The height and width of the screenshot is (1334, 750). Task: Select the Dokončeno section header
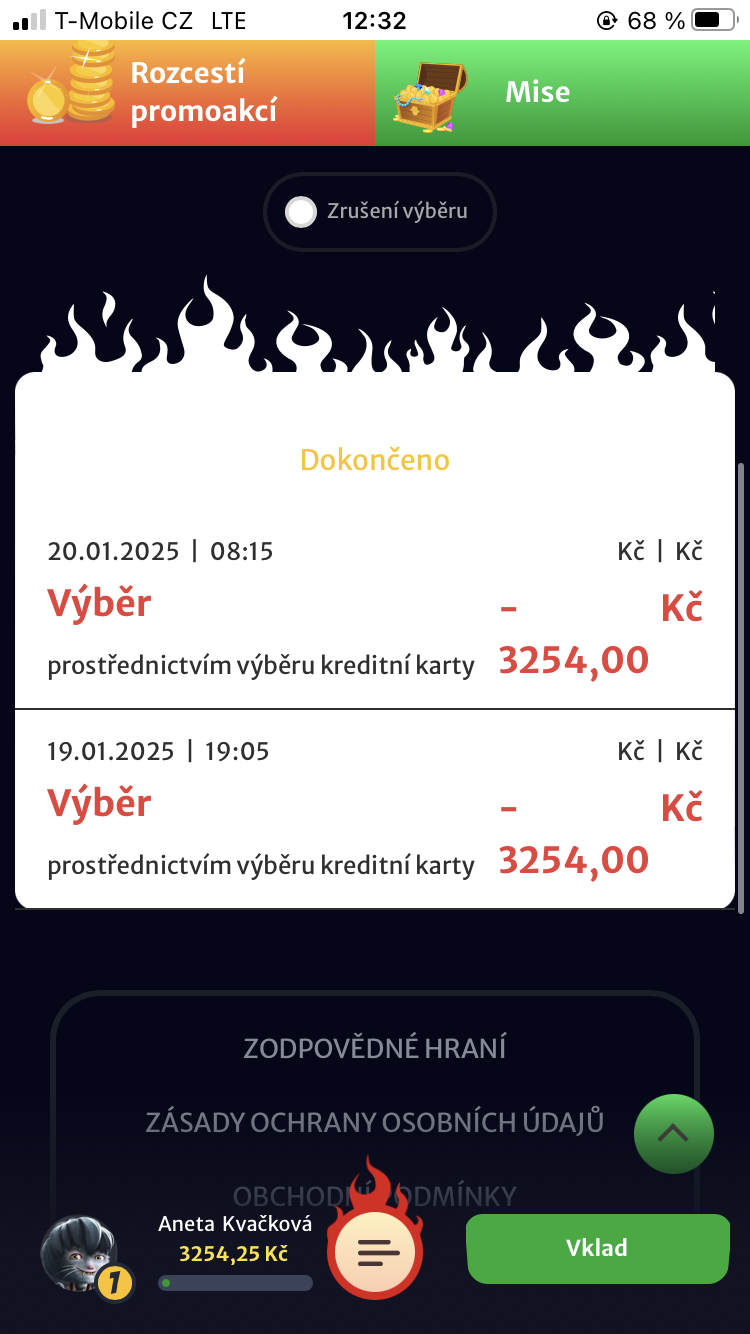pos(375,459)
